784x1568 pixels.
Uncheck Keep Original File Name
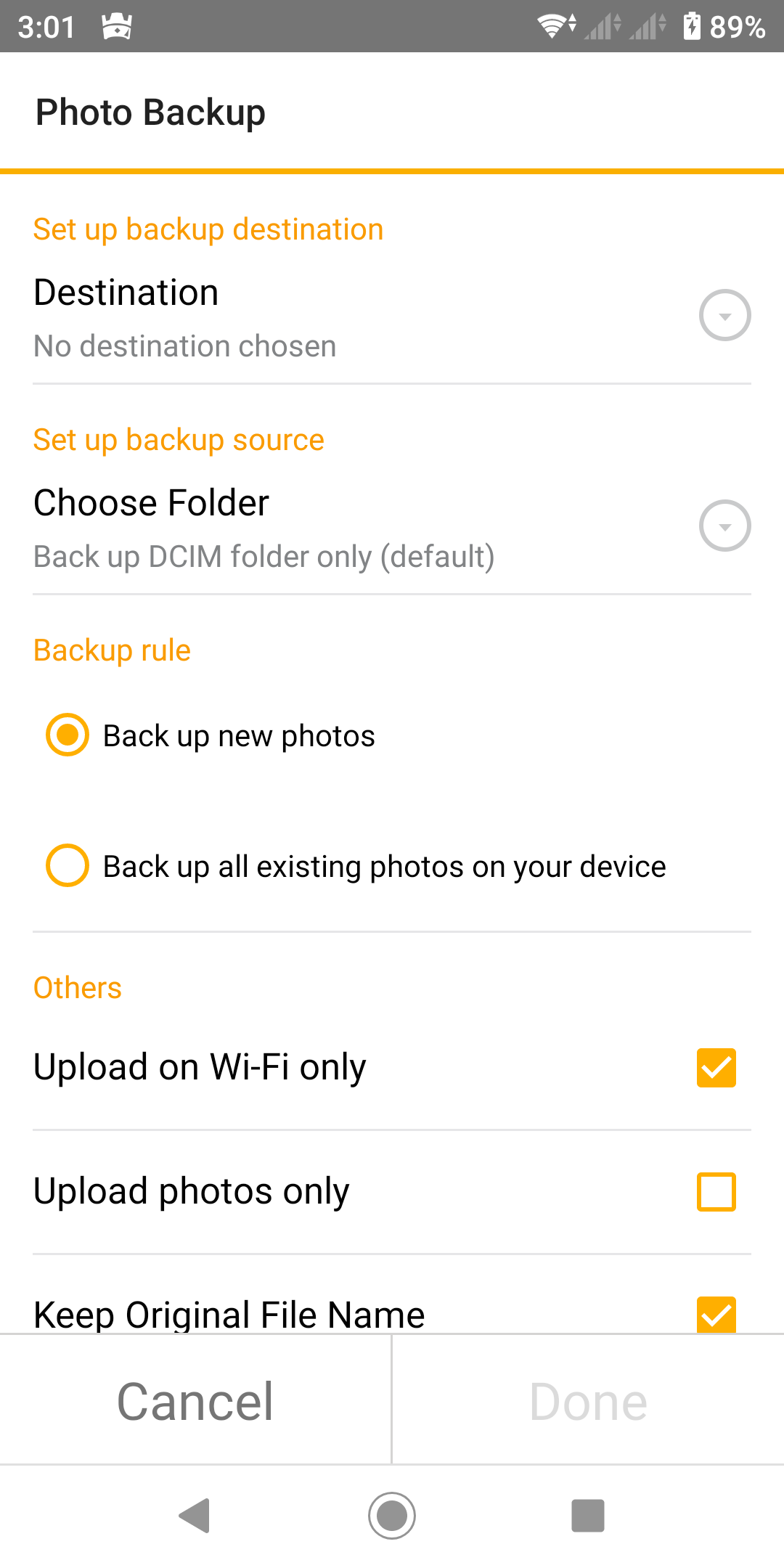(x=716, y=1312)
